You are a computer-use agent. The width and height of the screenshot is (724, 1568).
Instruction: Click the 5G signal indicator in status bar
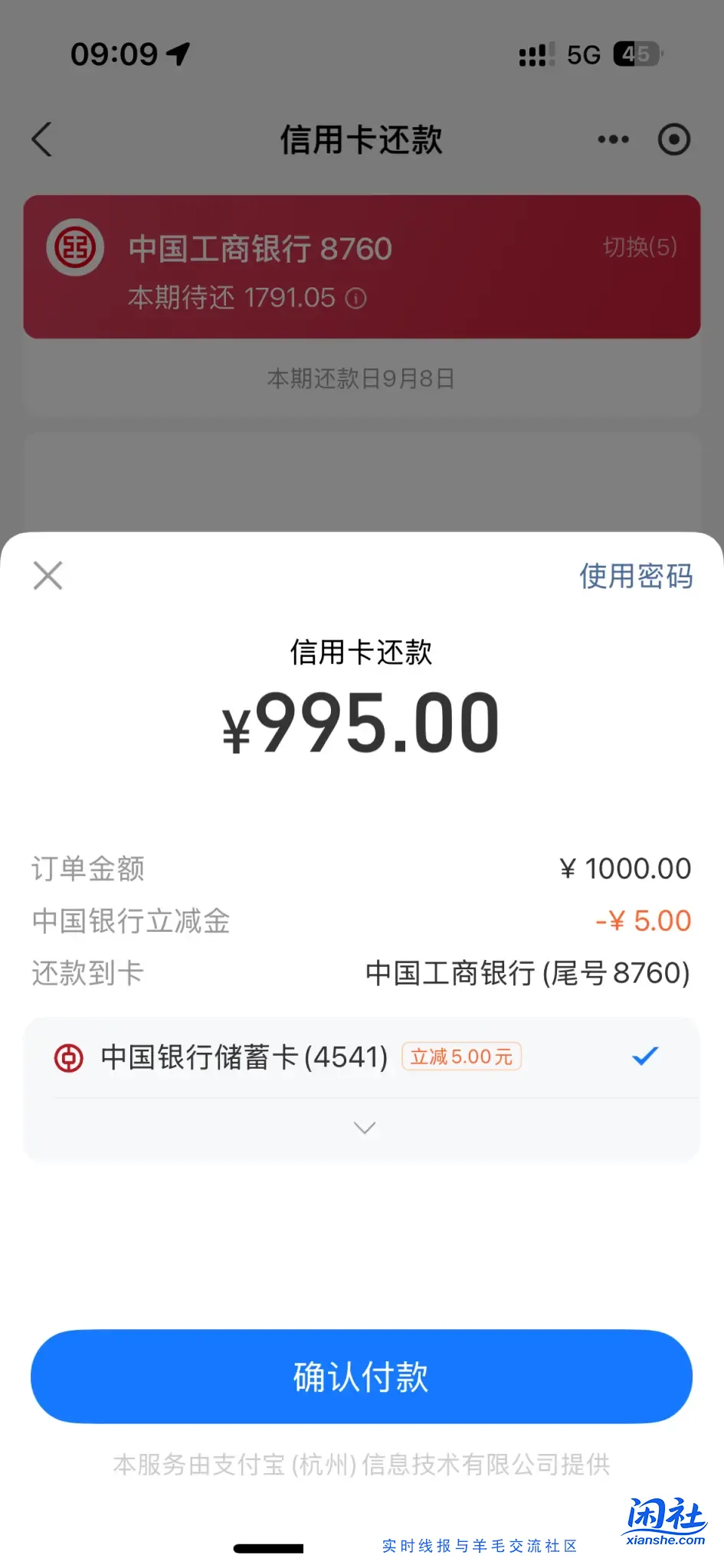coord(584,54)
